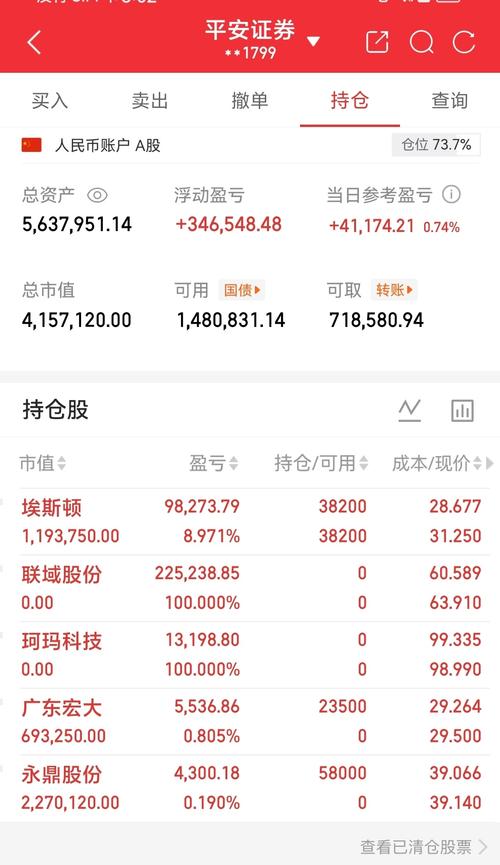Open the 平安证券 account dropdown
Screen dimensions: 500x865
click(313, 41)
